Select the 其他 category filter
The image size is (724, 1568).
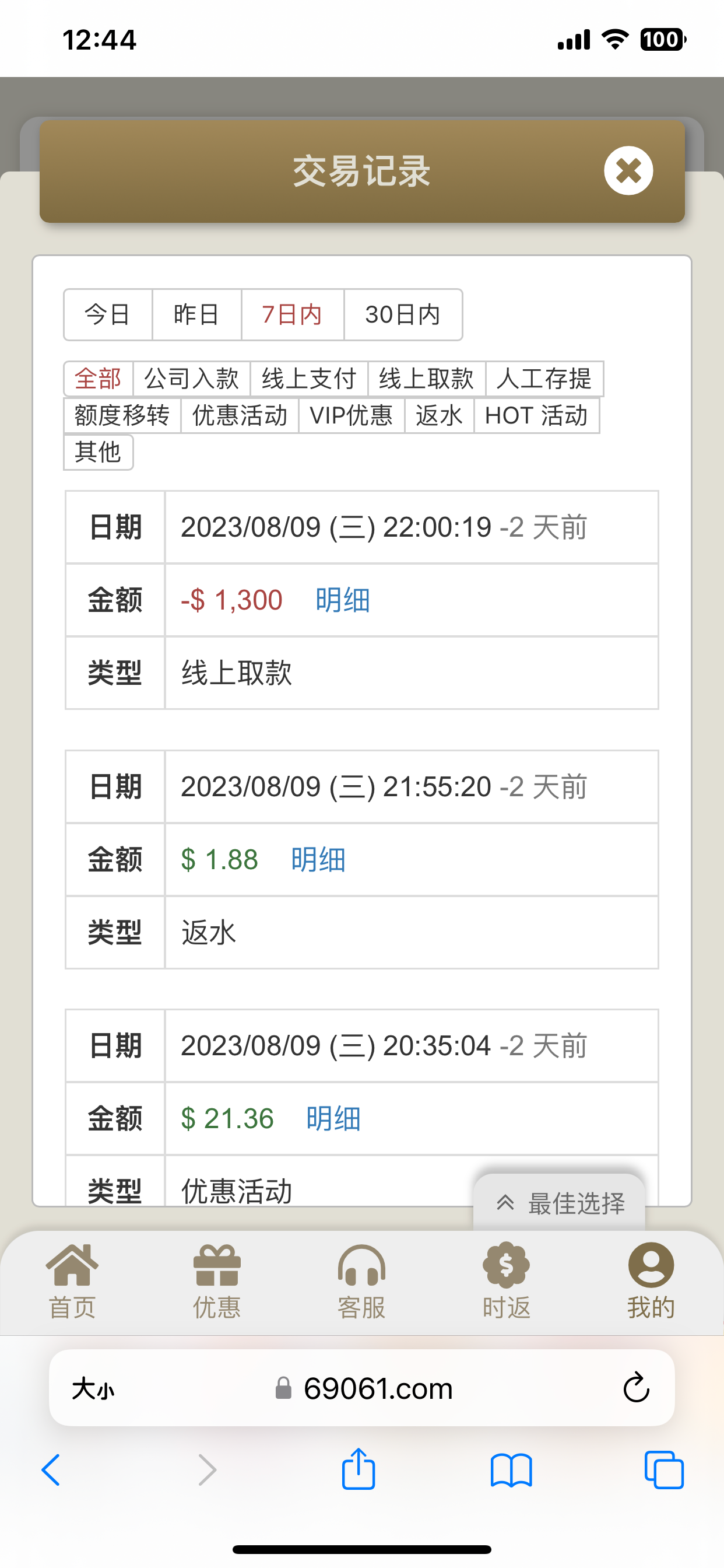click(98, 452)
